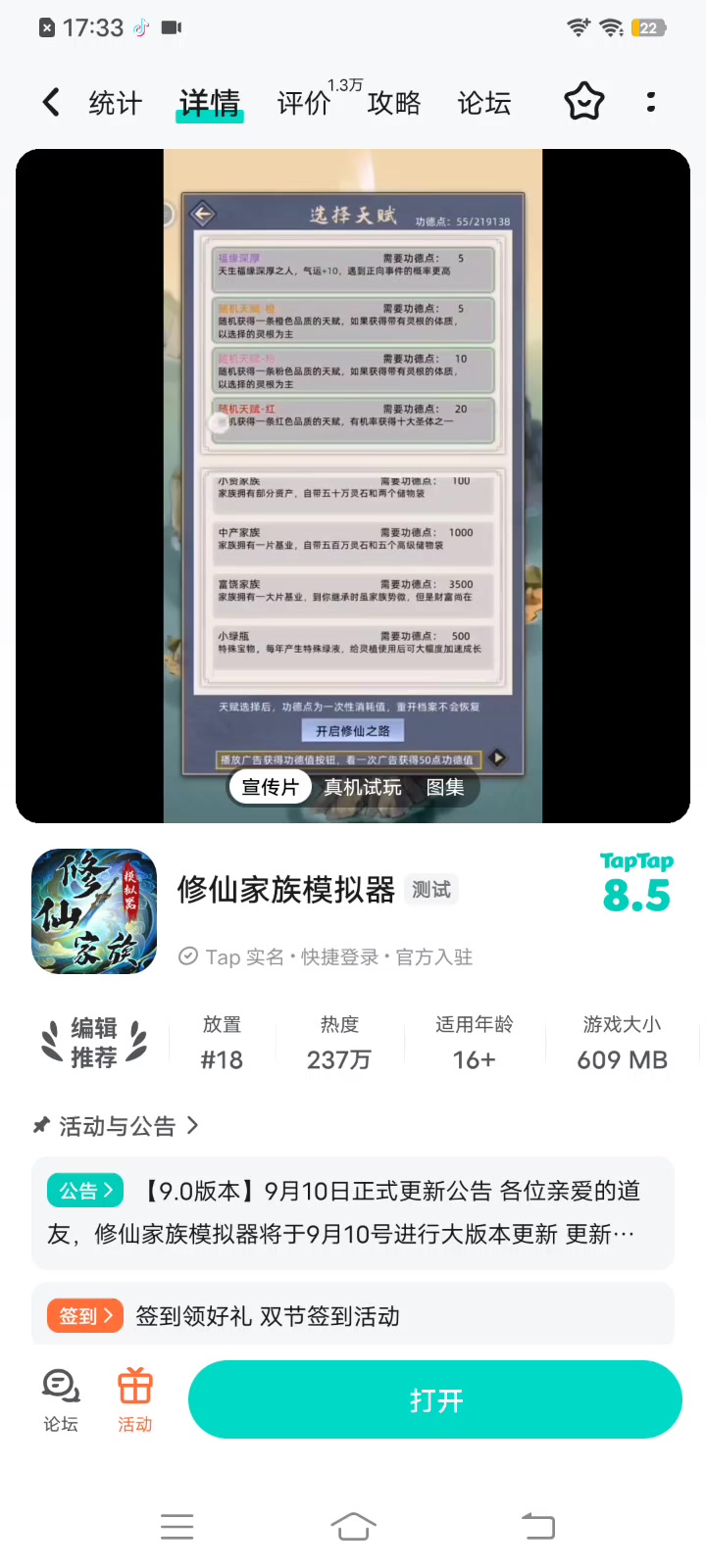Tap the 打开 button to launch game

(x=435, y=1399)
